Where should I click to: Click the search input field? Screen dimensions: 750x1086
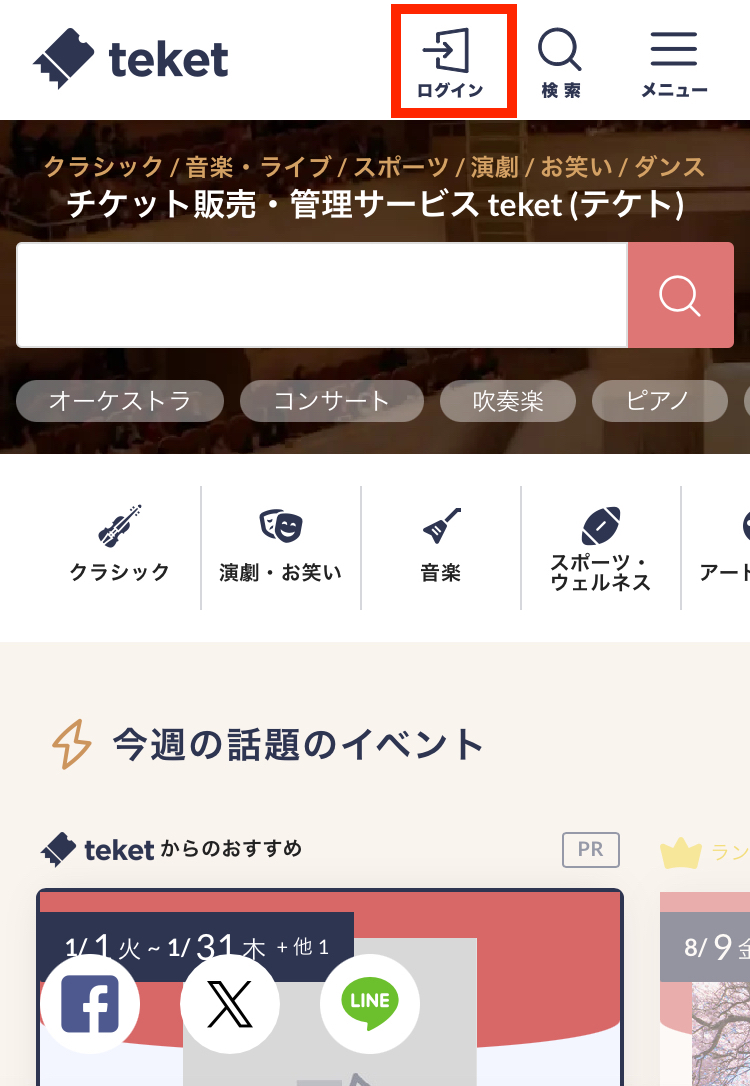(320, 295)
